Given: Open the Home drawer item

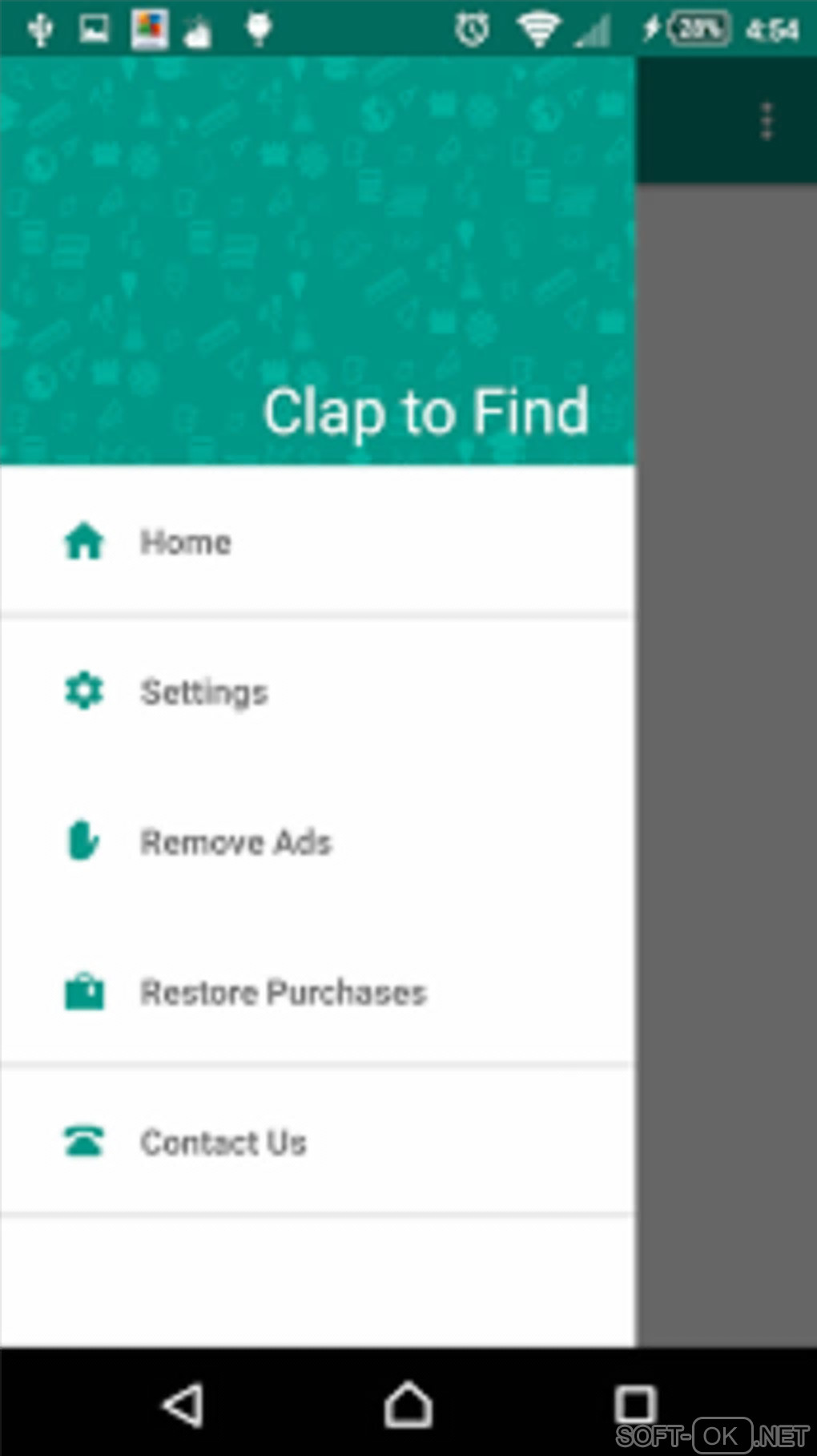Looking at the screenshot, I should click(x=186, y=542).
